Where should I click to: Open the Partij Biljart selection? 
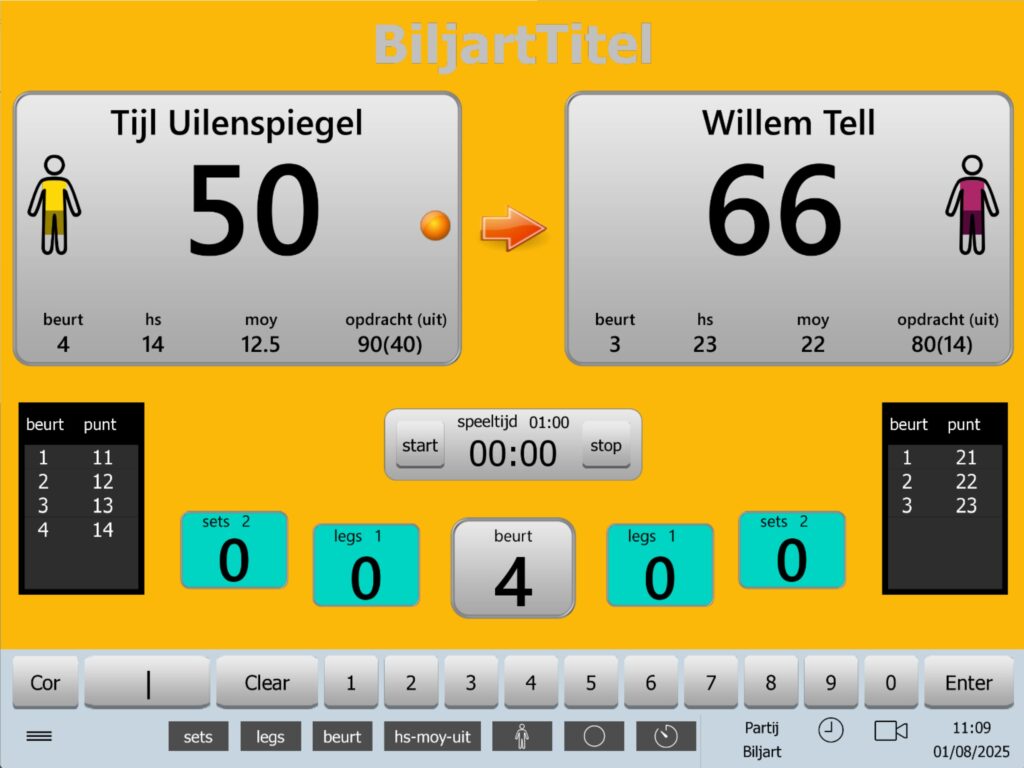click(x=762, y=740)
